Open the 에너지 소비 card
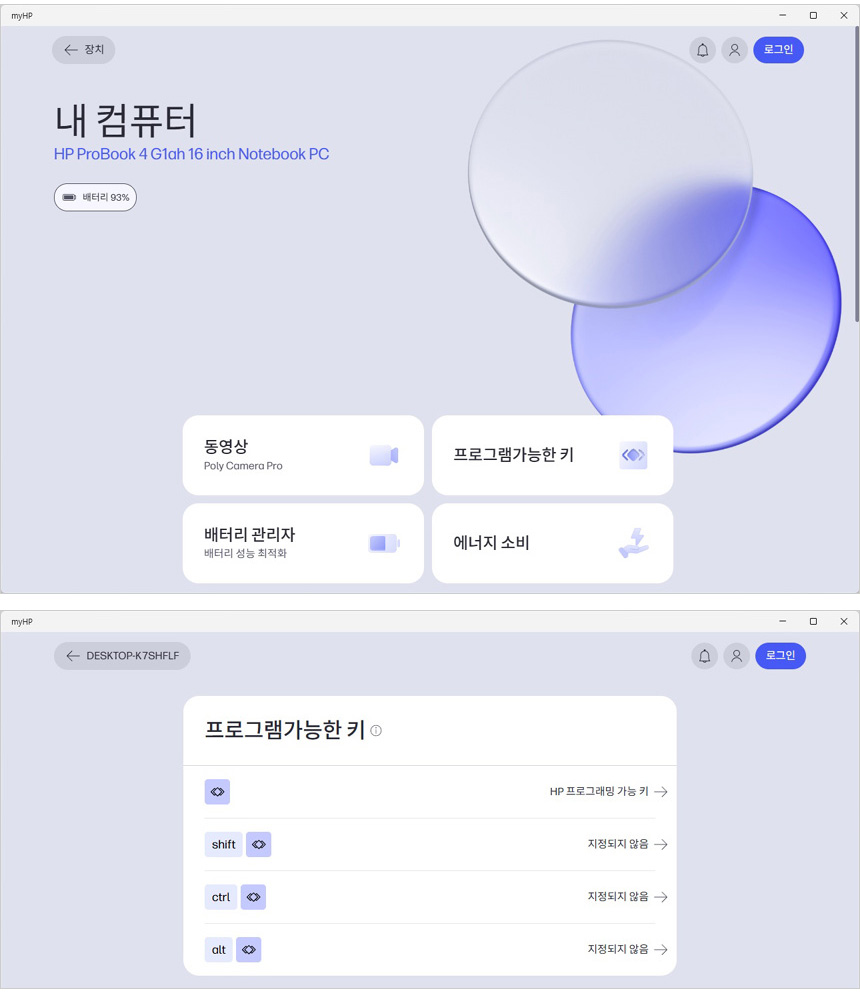Screen dimensions: 860x994 [x=552, y=543]
